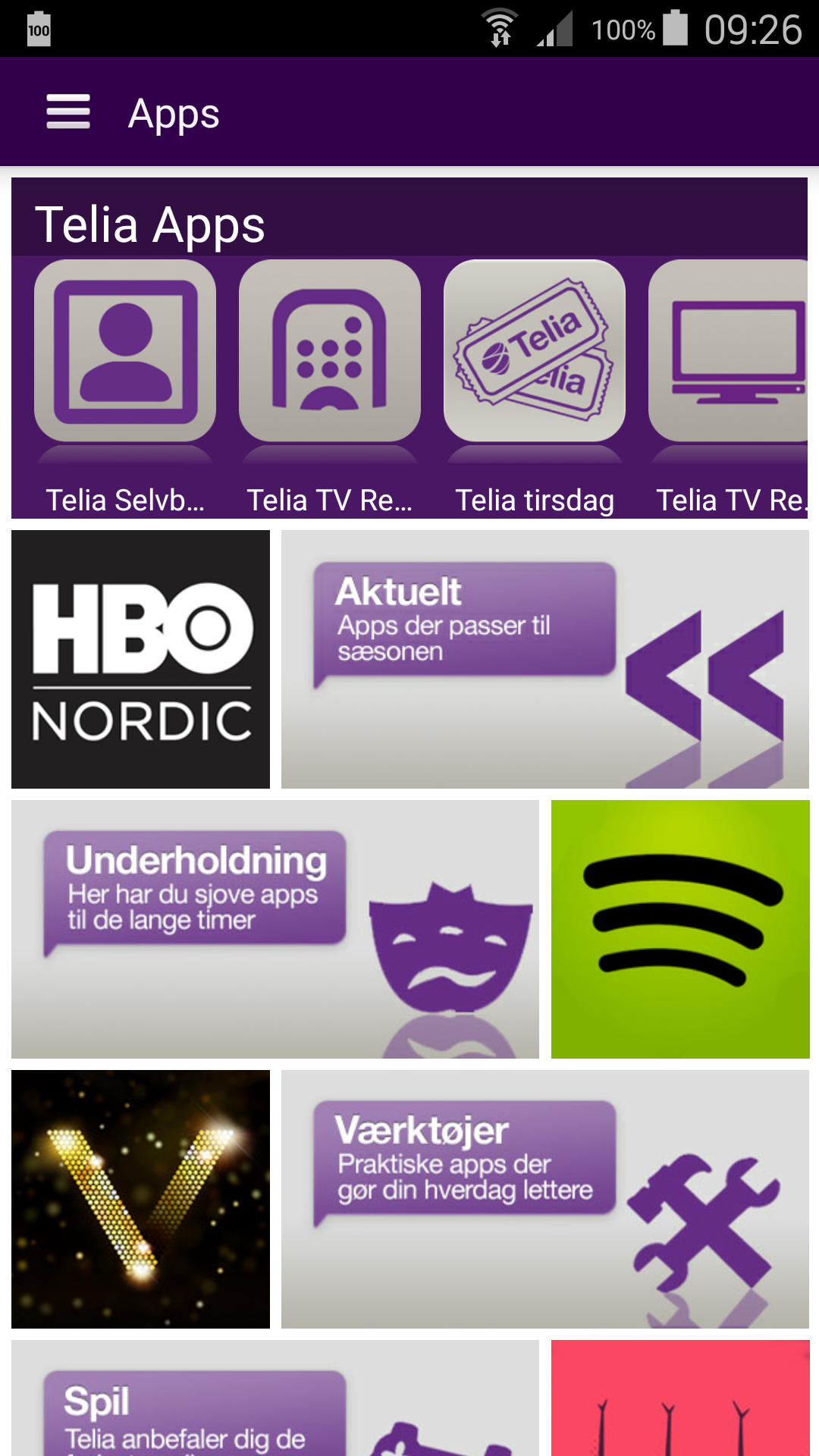Open the pink app tile

[680, 1399]
